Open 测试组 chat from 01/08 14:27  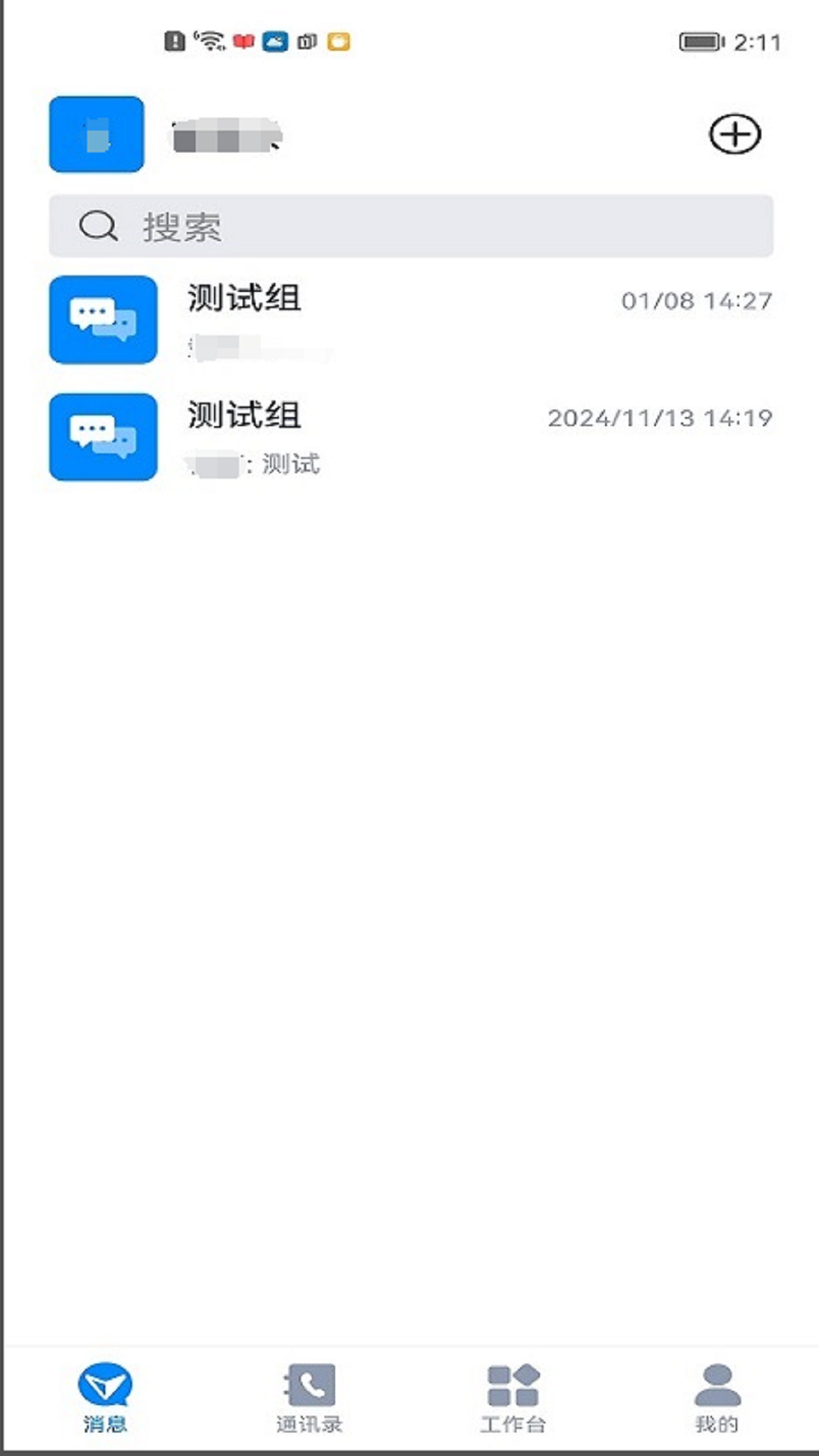pos(409,320)
